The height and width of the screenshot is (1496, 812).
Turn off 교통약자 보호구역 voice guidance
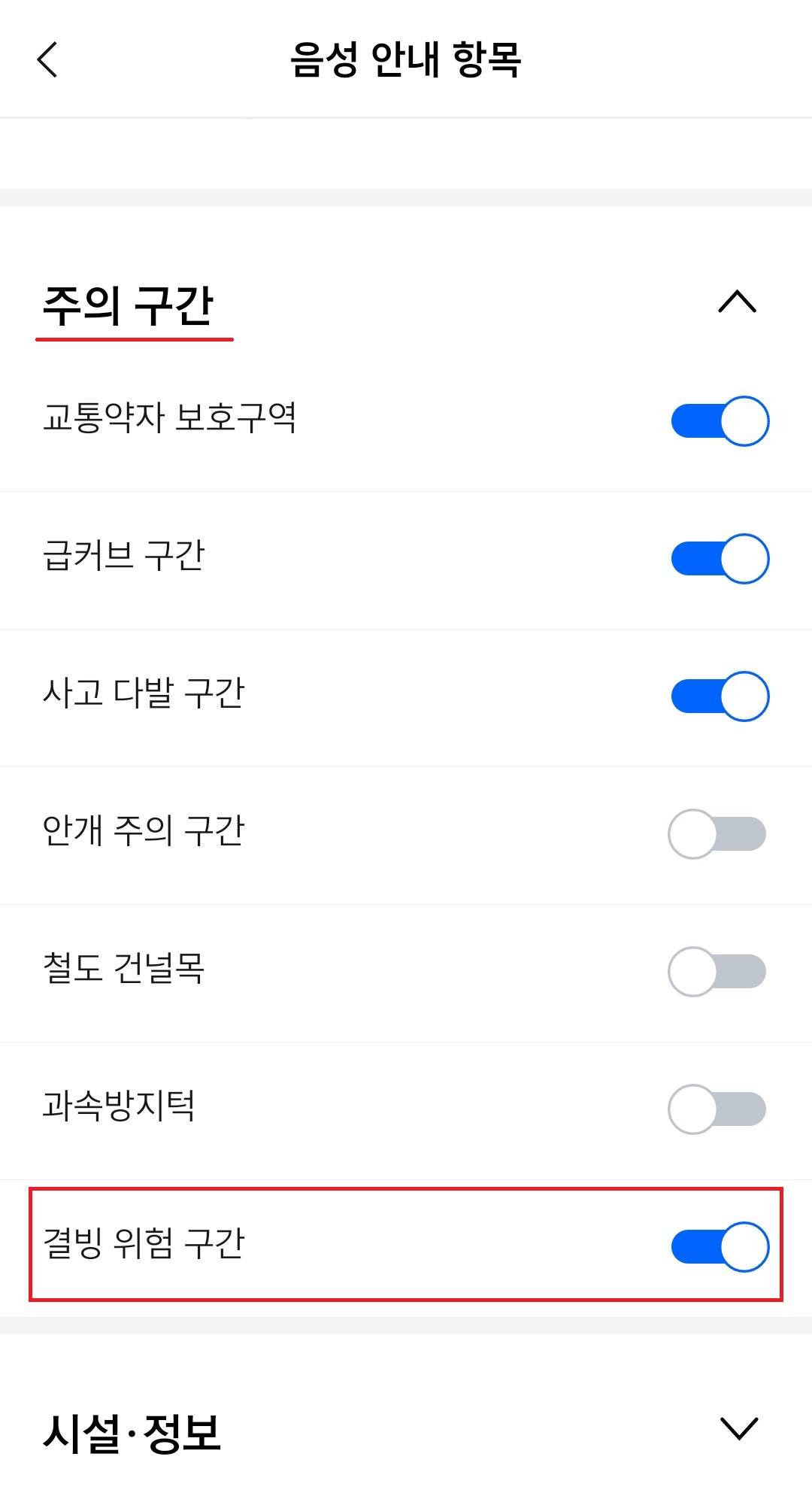[x=720, y=420]
